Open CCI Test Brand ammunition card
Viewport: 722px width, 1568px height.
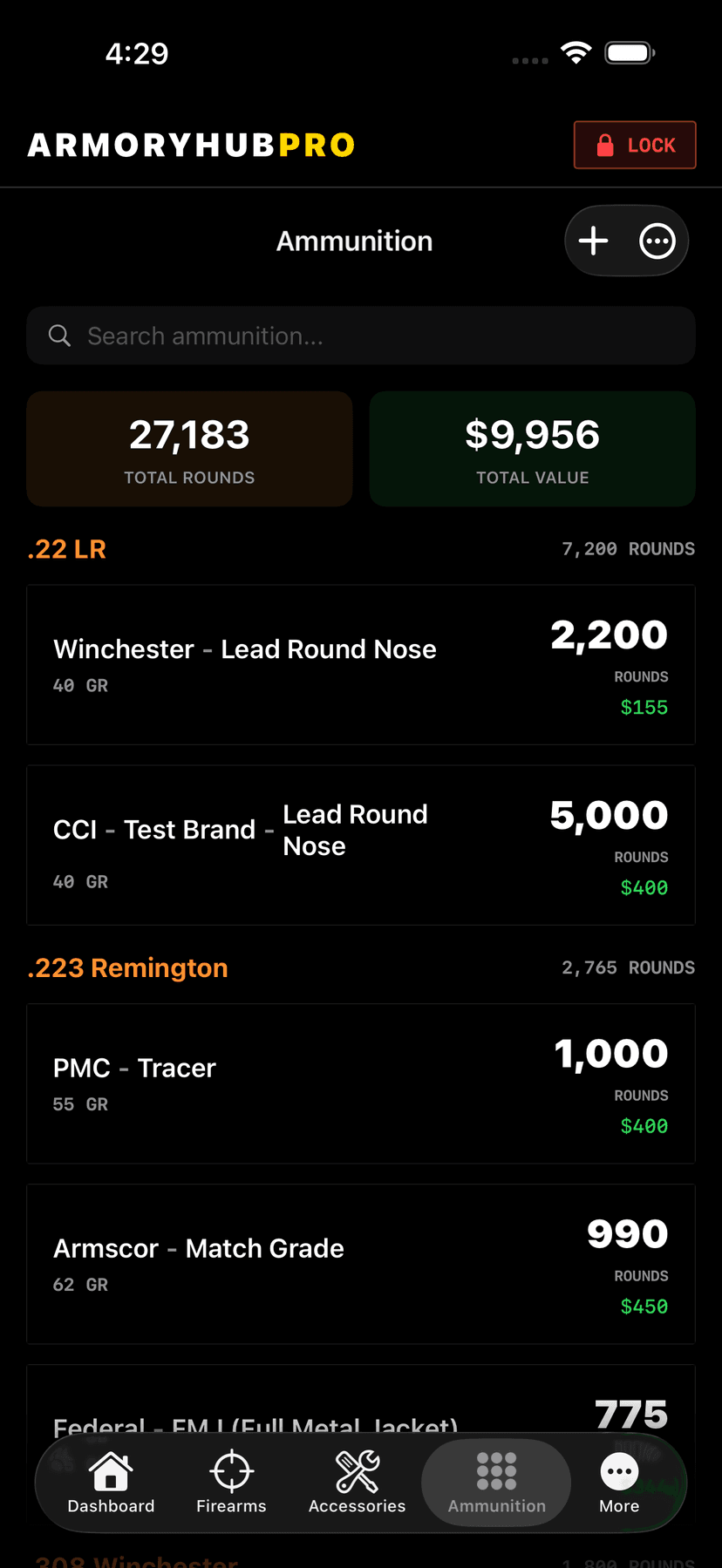pyautogui.click(x=361, y=845)
